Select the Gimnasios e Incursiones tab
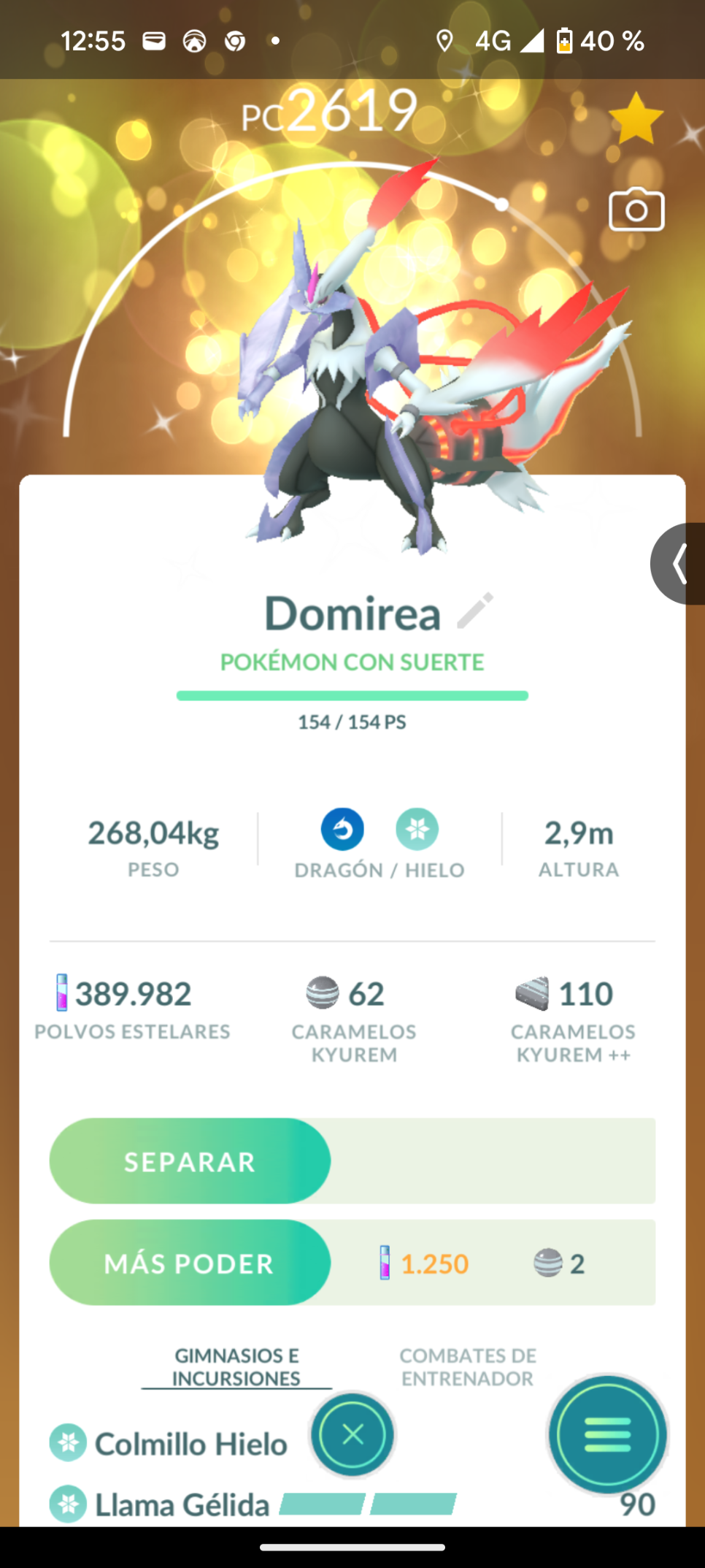The width and height of the screenshot is (705, 1568). tap(236, 1366)
